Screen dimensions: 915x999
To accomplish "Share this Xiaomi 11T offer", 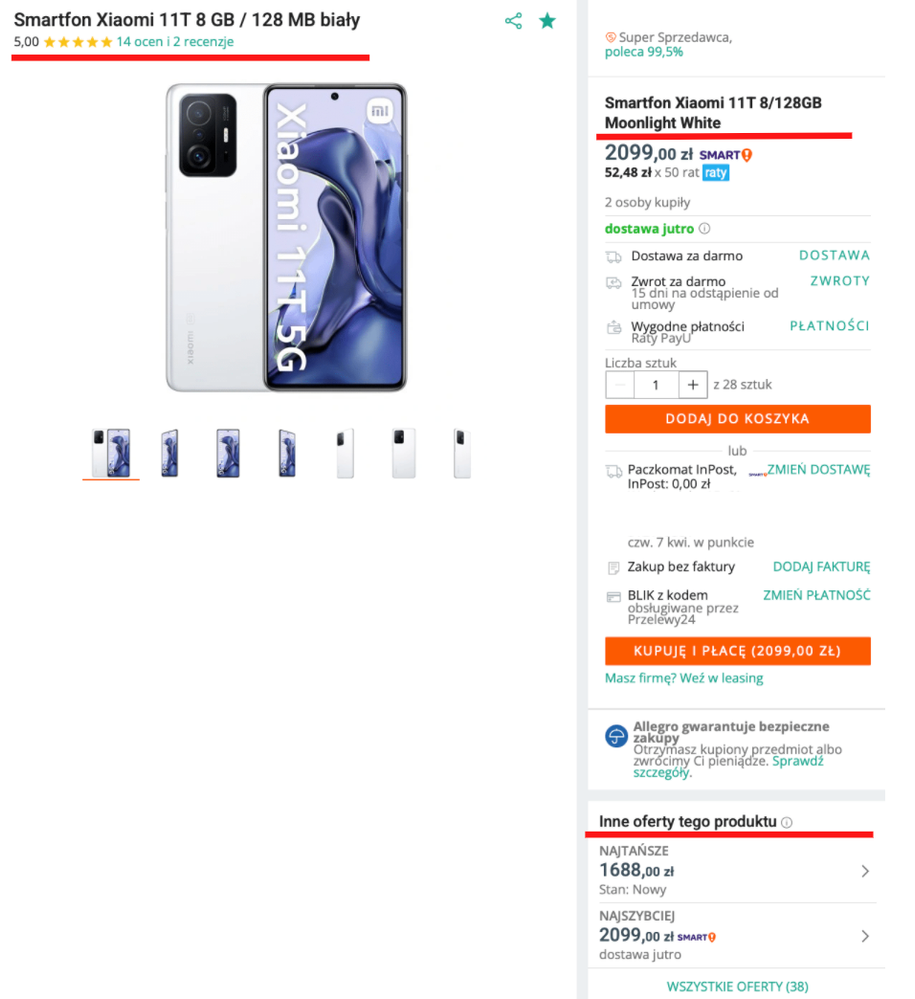I will (513, 21).
